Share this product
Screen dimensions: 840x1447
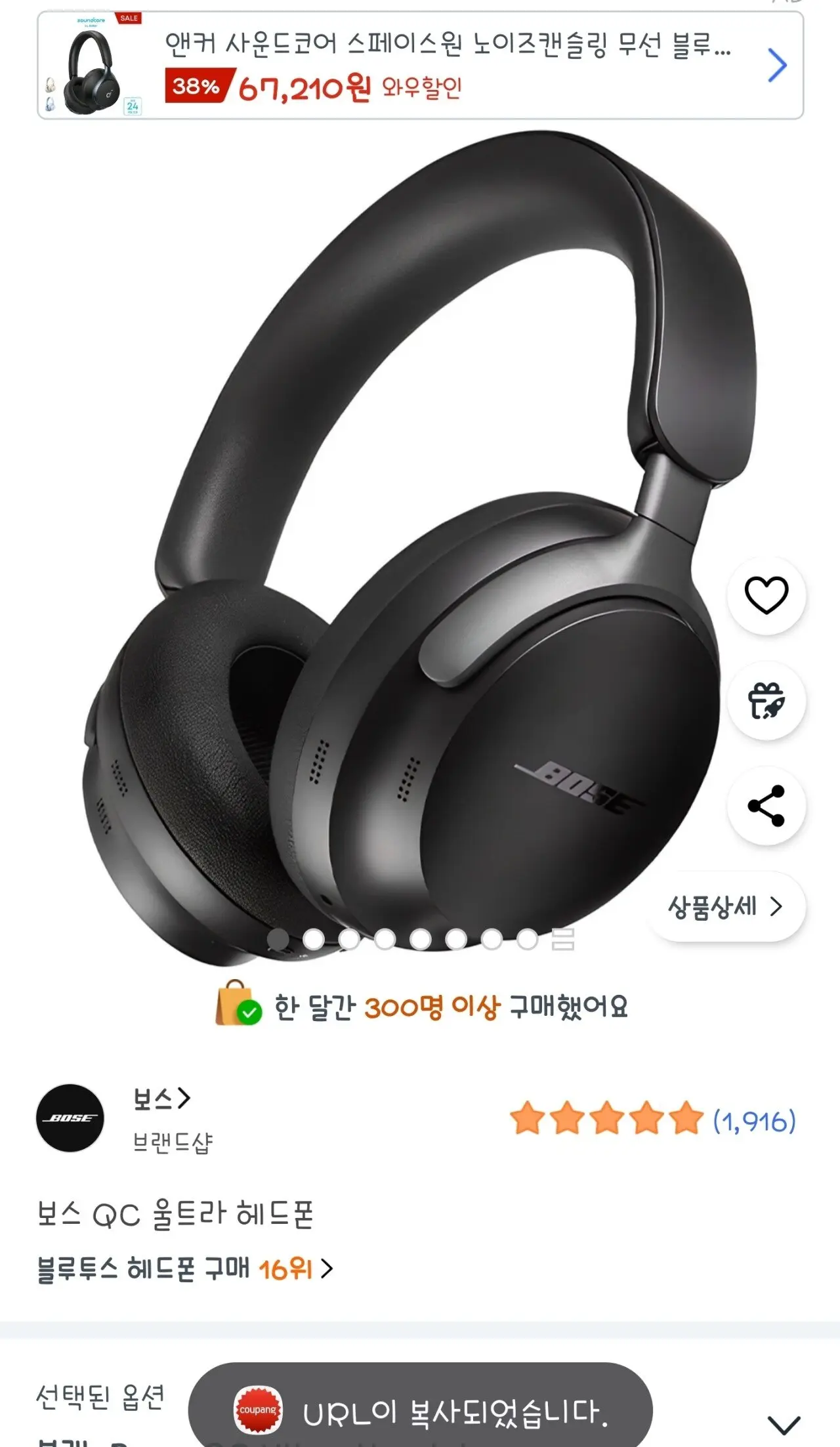tap(766, 806)
